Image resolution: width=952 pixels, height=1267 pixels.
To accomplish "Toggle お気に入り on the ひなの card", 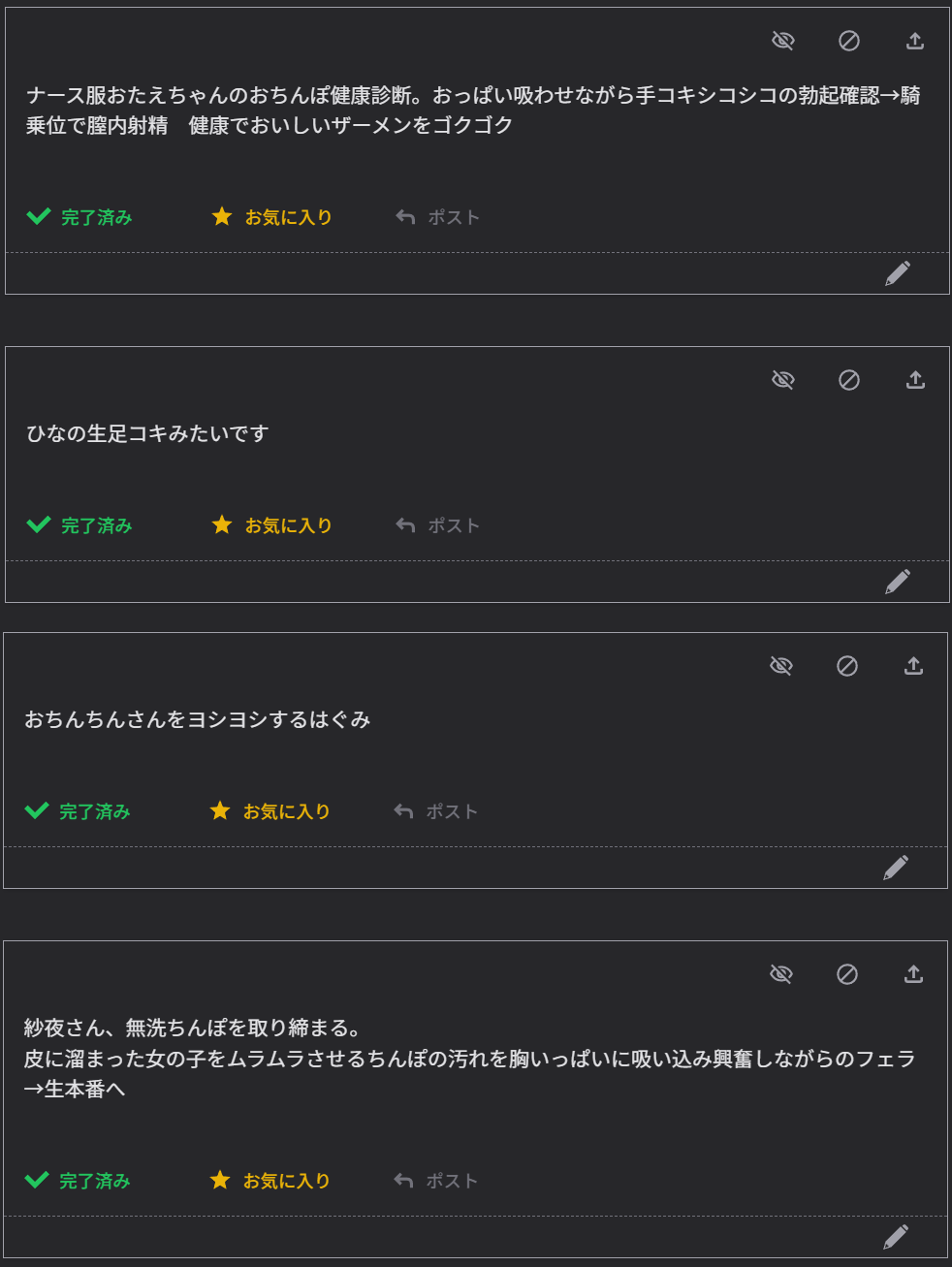I will (x=272, y=525).
